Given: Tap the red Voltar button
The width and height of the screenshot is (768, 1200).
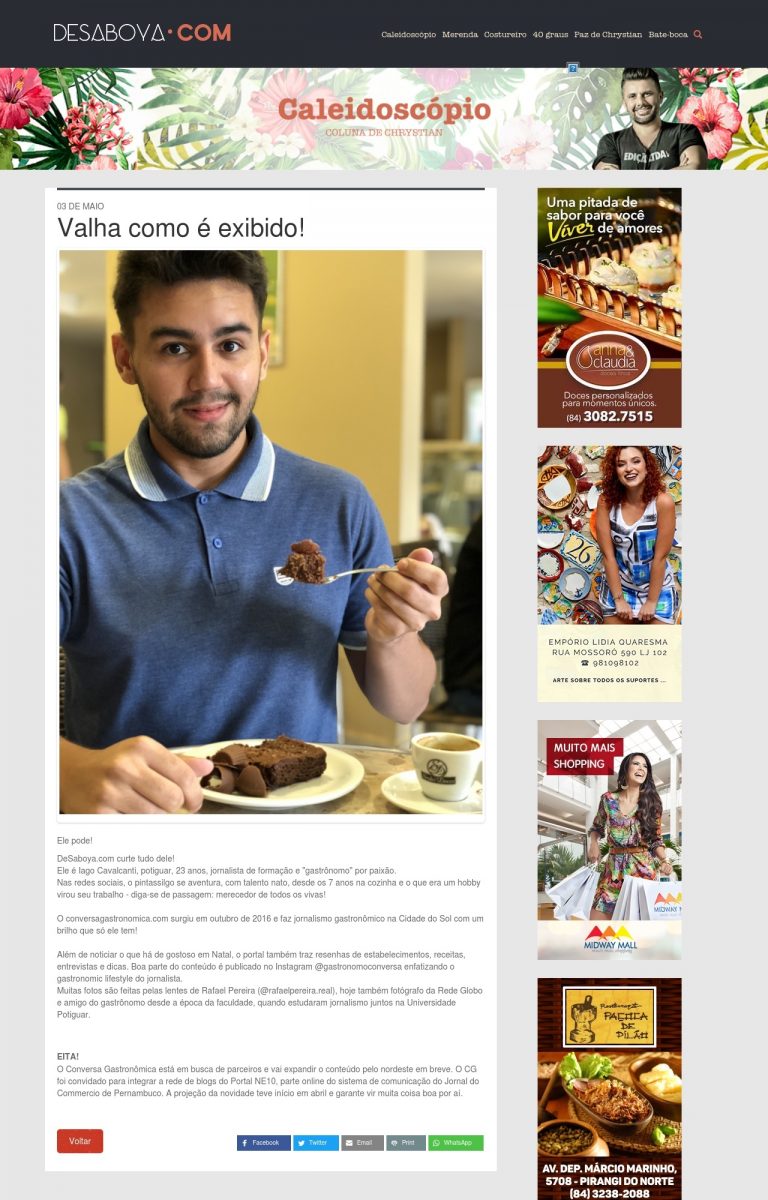Looking at the screenshot, I should click(x=80, y=1141).
